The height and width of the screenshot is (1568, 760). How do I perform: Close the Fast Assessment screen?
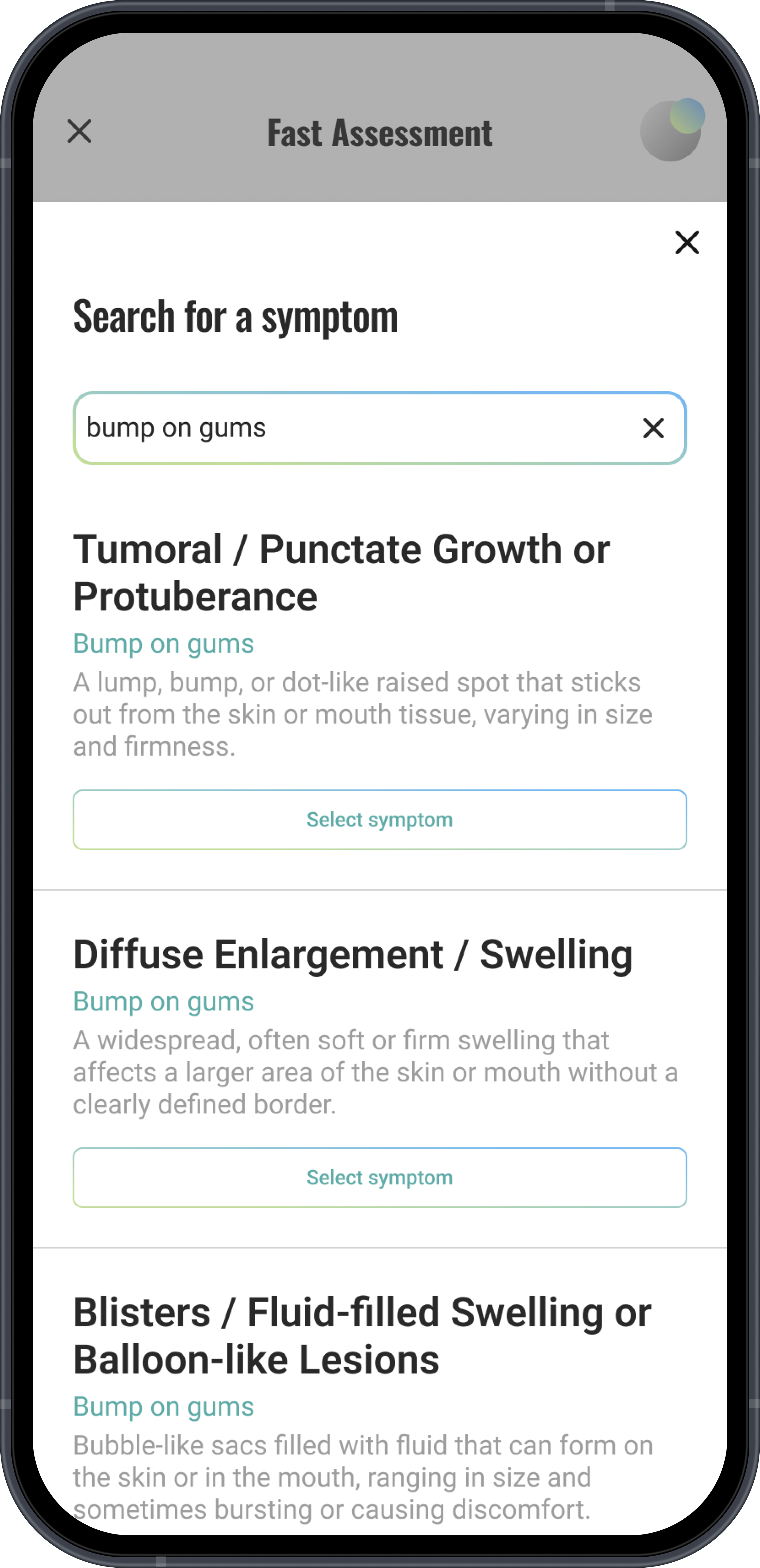click(79, 131)
